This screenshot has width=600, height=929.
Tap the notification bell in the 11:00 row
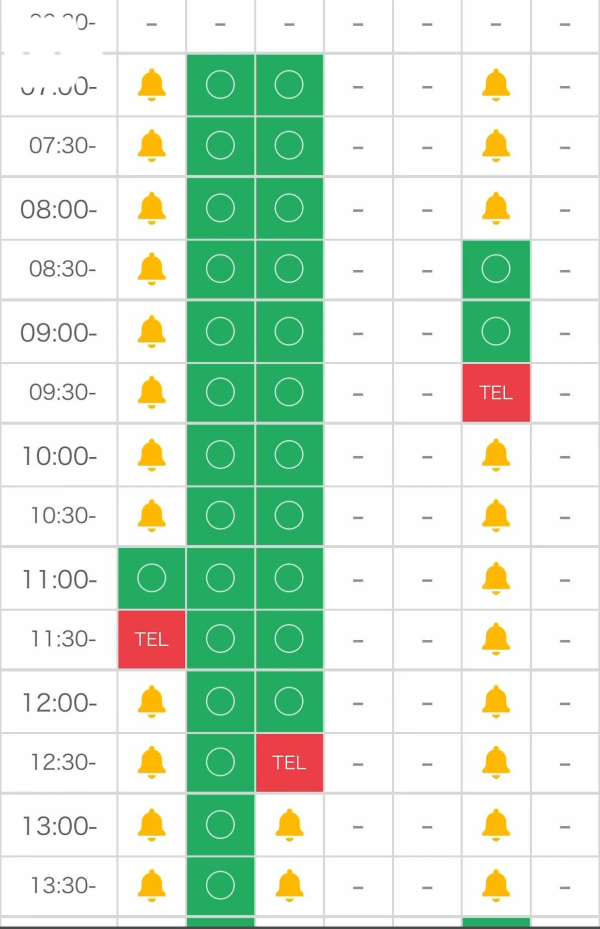pyautogui.click(x=496, y=578)
